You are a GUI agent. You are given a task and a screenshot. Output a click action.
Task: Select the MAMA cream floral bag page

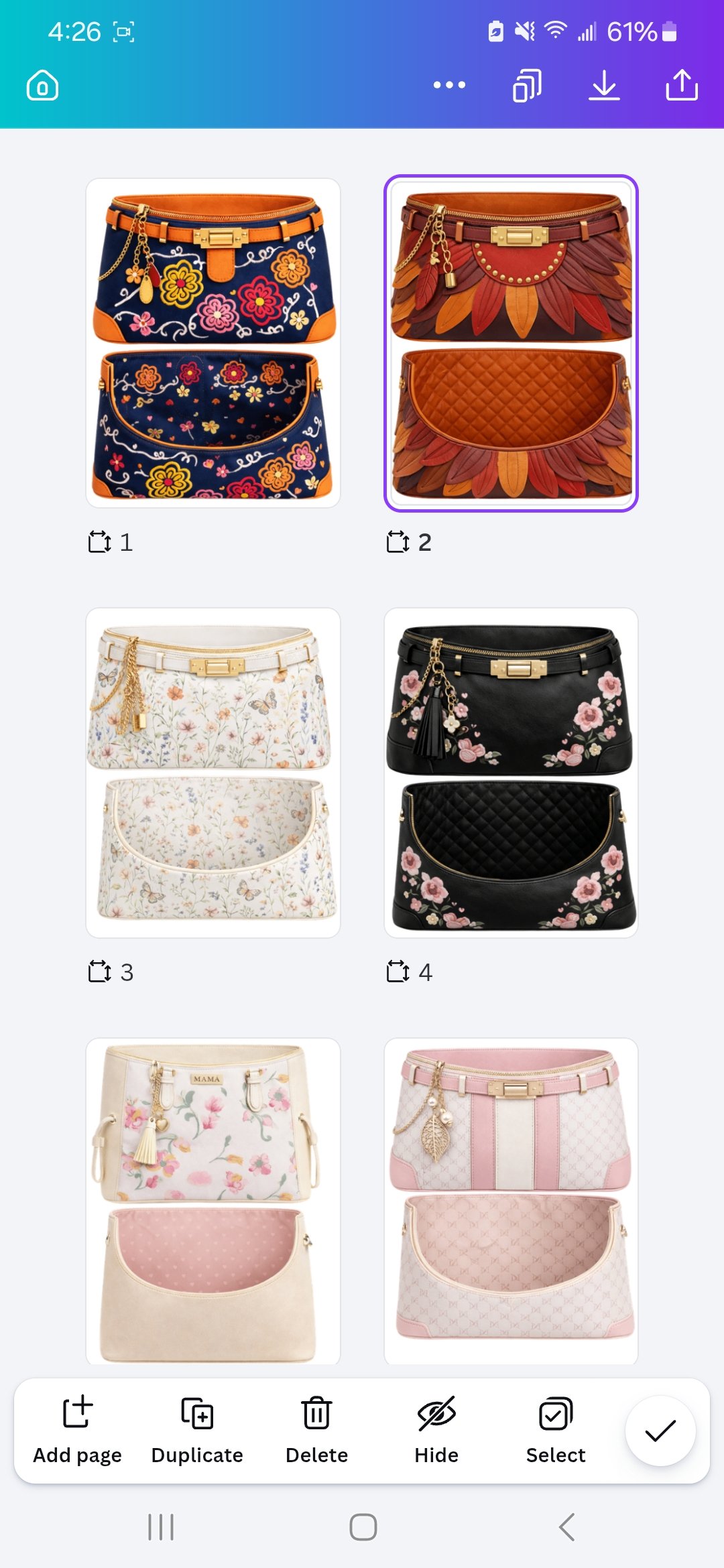coord(213,1201)
